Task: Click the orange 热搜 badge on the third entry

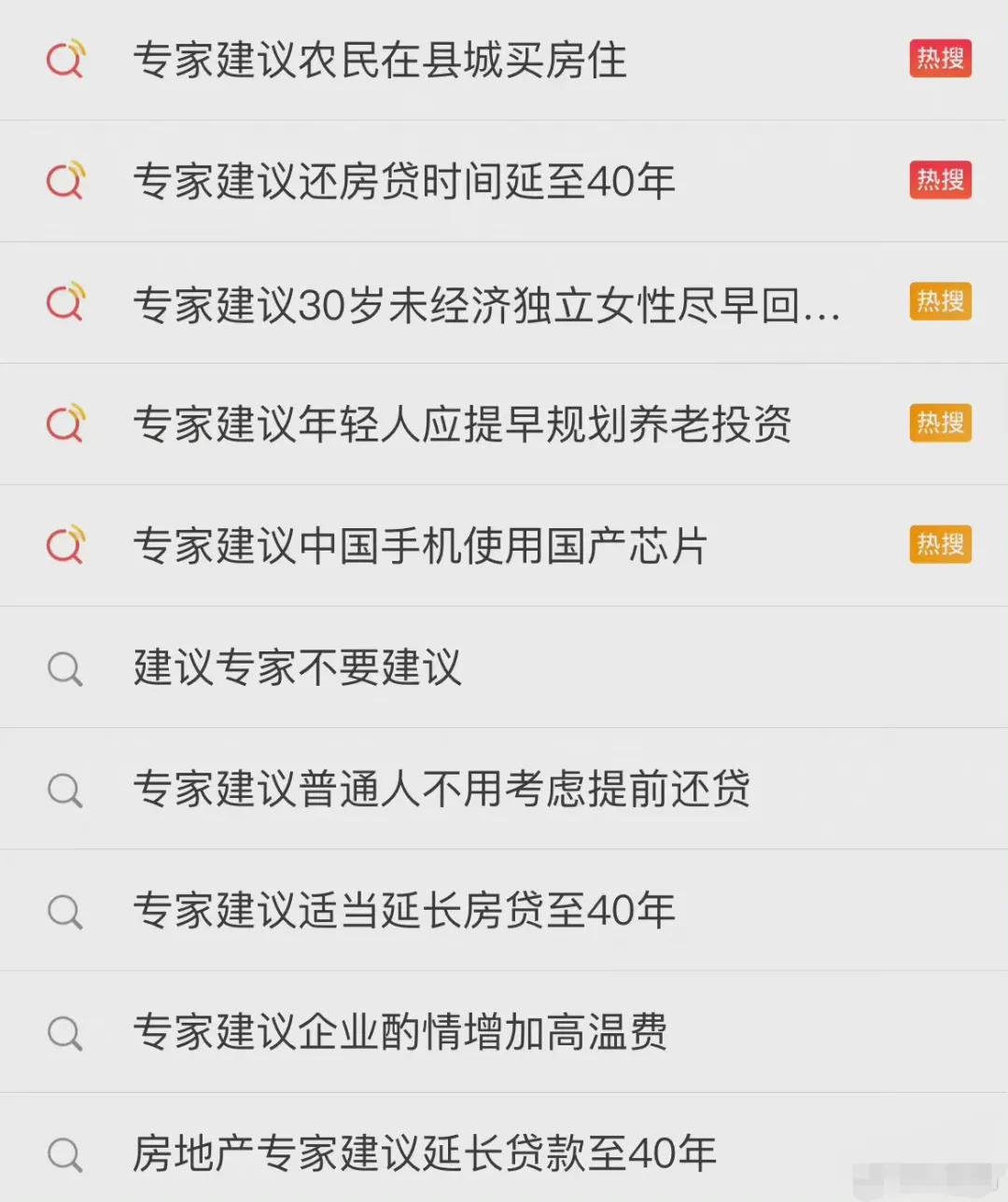Action: pos(940,302)
